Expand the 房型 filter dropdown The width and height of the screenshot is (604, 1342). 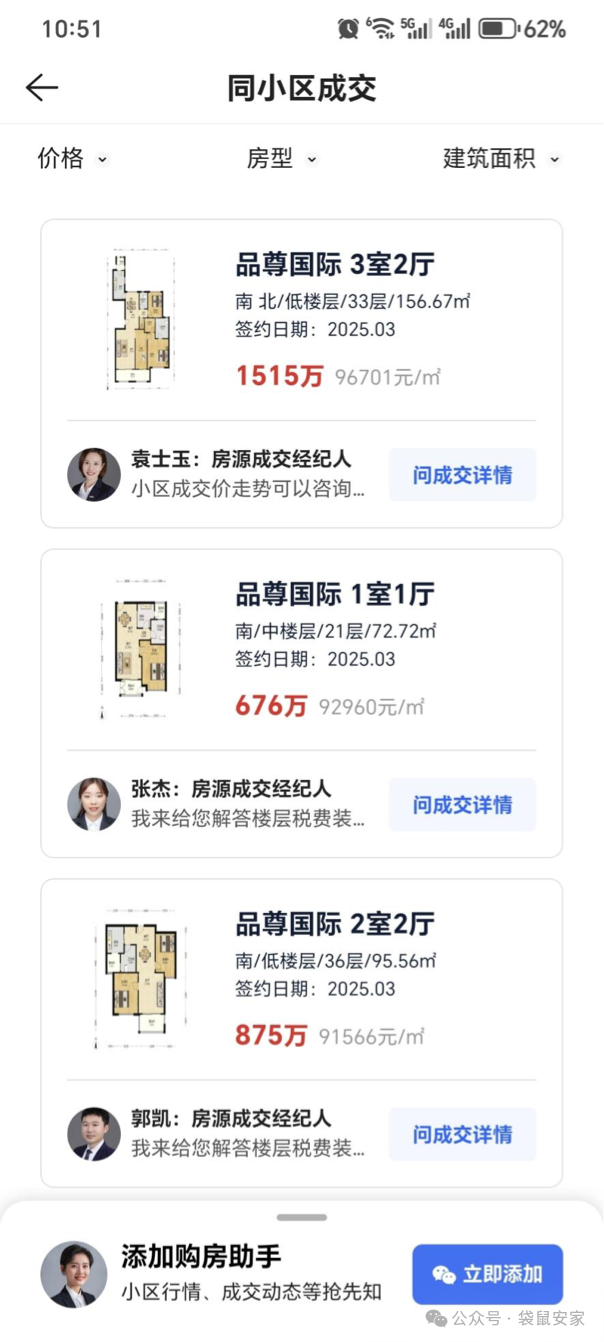pyautogui.click(x=281, y=159)
